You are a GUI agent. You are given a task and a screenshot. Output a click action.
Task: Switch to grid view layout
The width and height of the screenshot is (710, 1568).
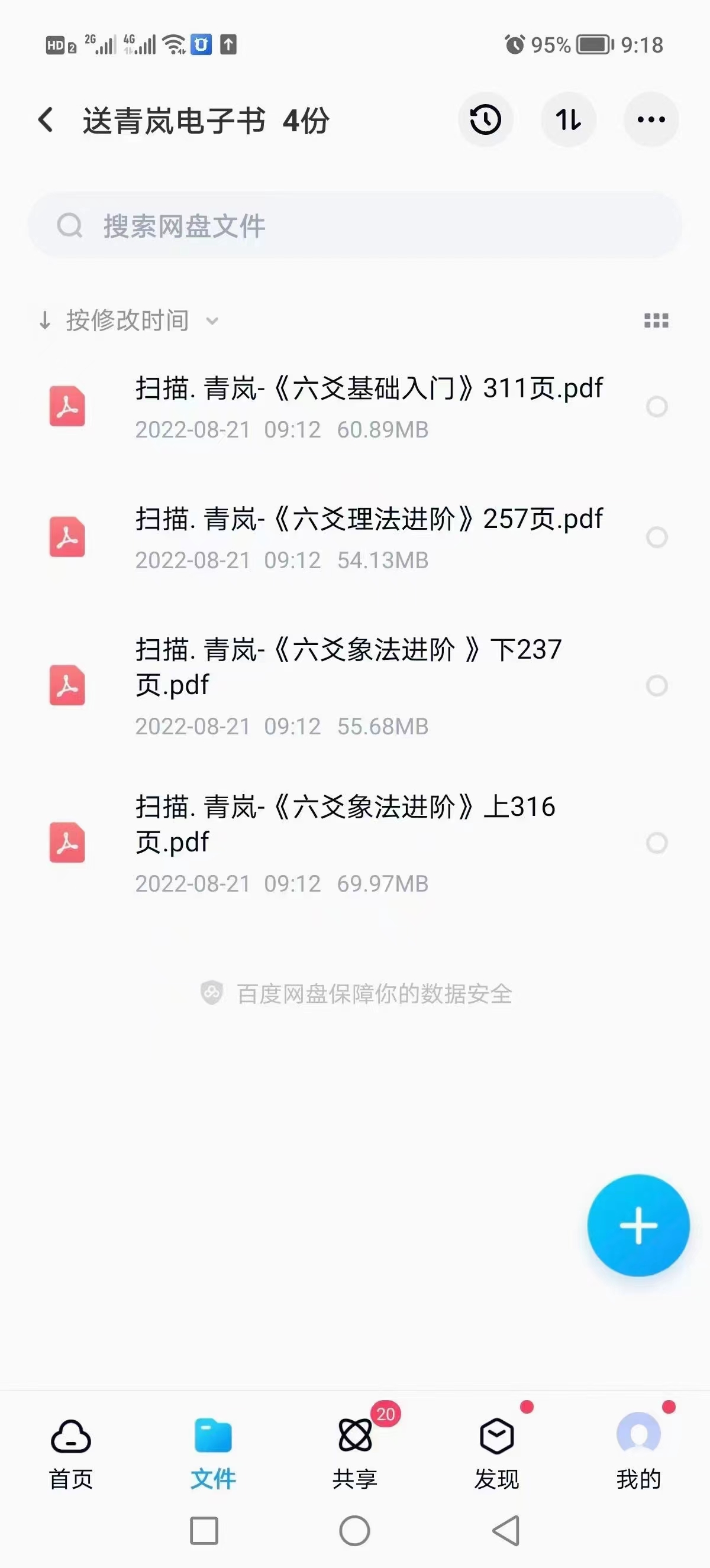[656, 321]
